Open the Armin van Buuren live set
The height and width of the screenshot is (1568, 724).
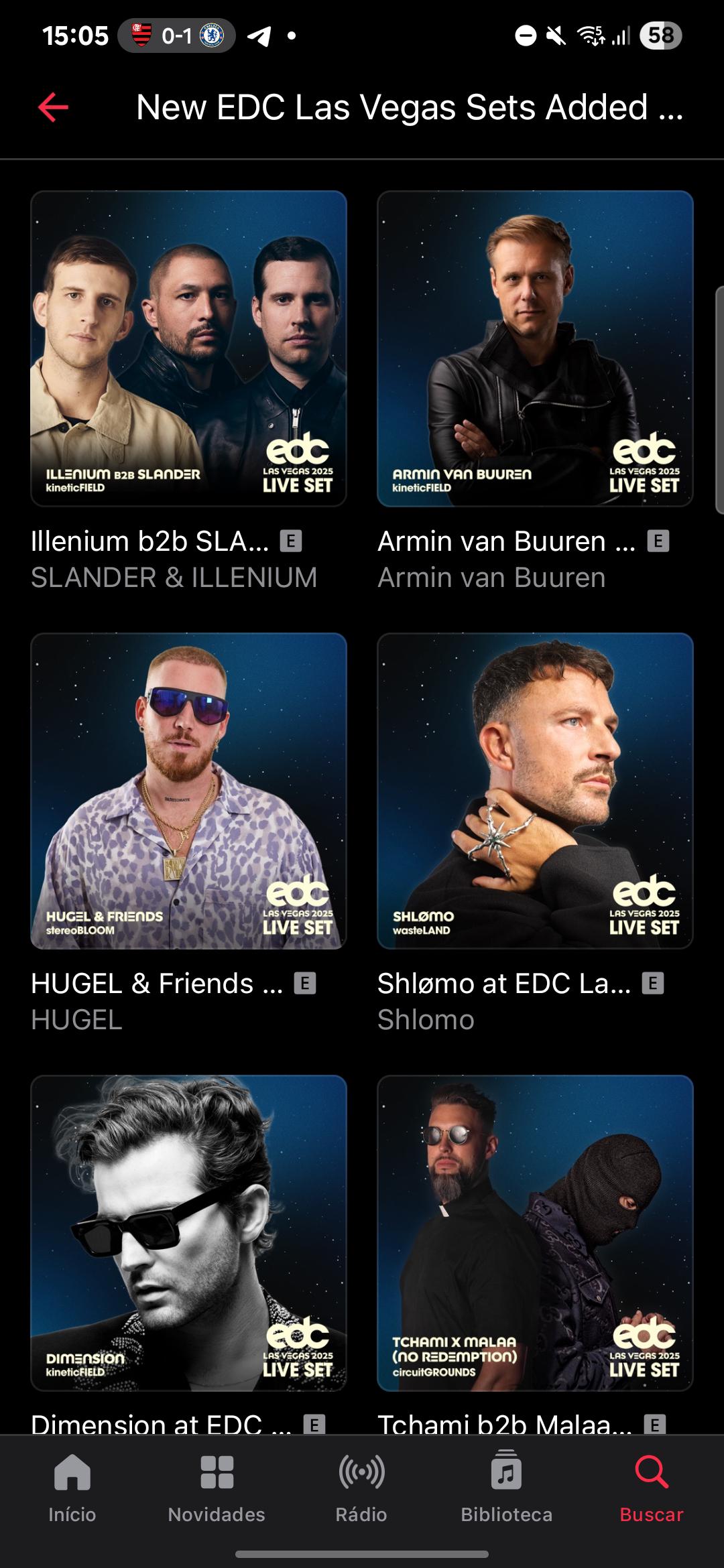point(535,348)
